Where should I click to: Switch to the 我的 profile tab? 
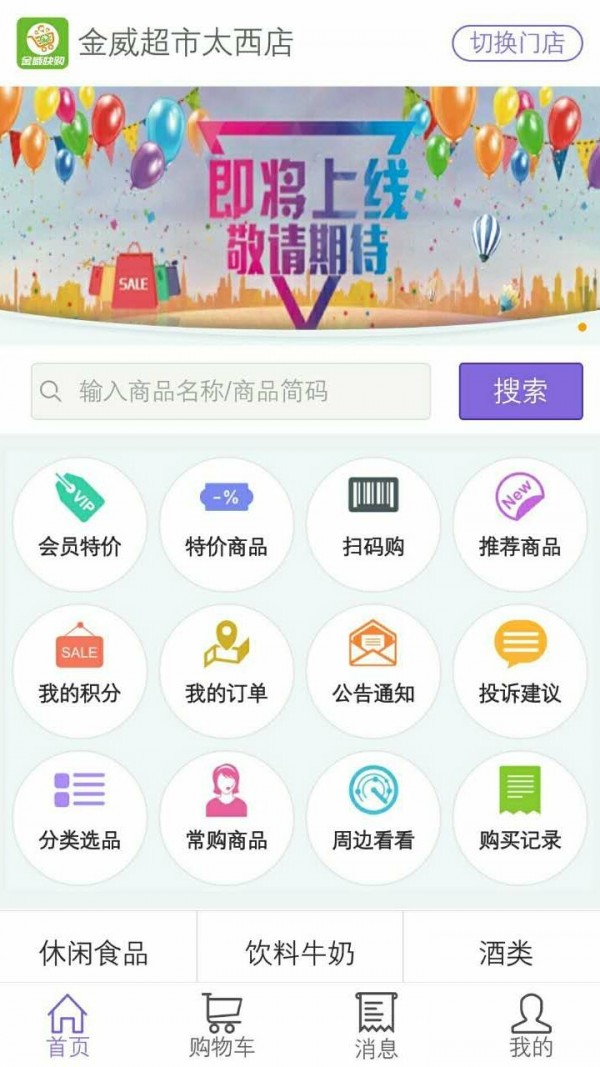coord(531,1025)
